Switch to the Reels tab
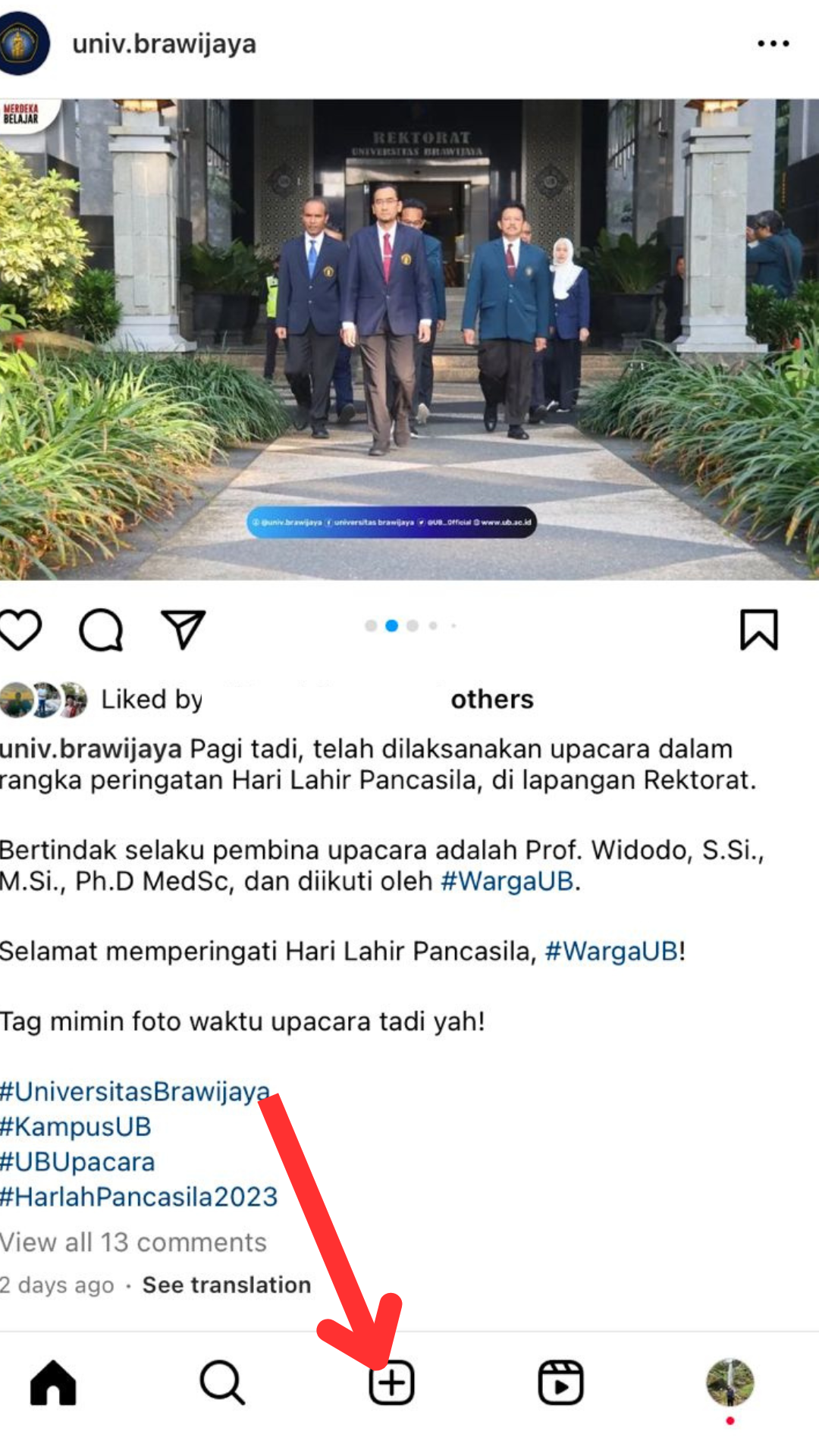Image resolution: width=819 pixels, height=1456 pixels. (560, 1382)
